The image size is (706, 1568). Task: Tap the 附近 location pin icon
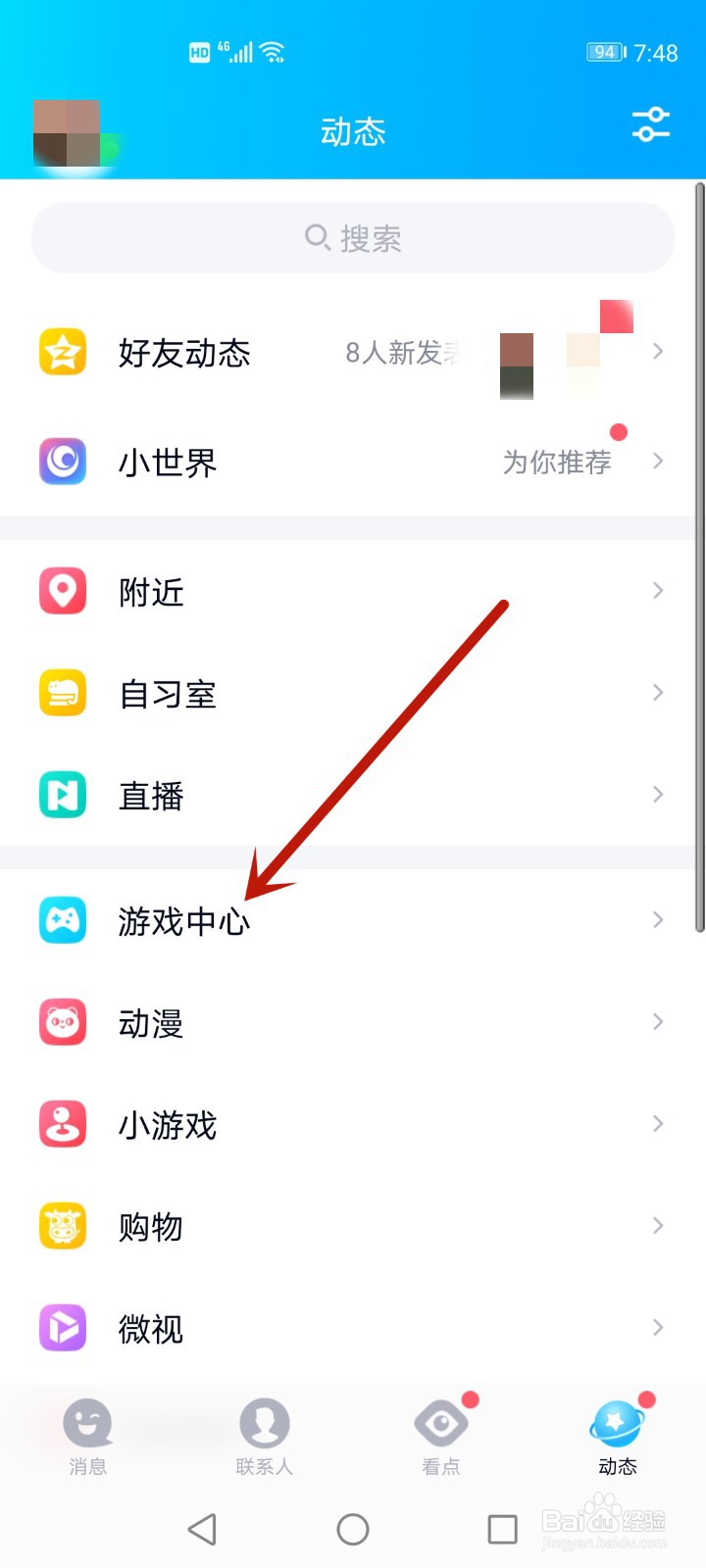62,591
